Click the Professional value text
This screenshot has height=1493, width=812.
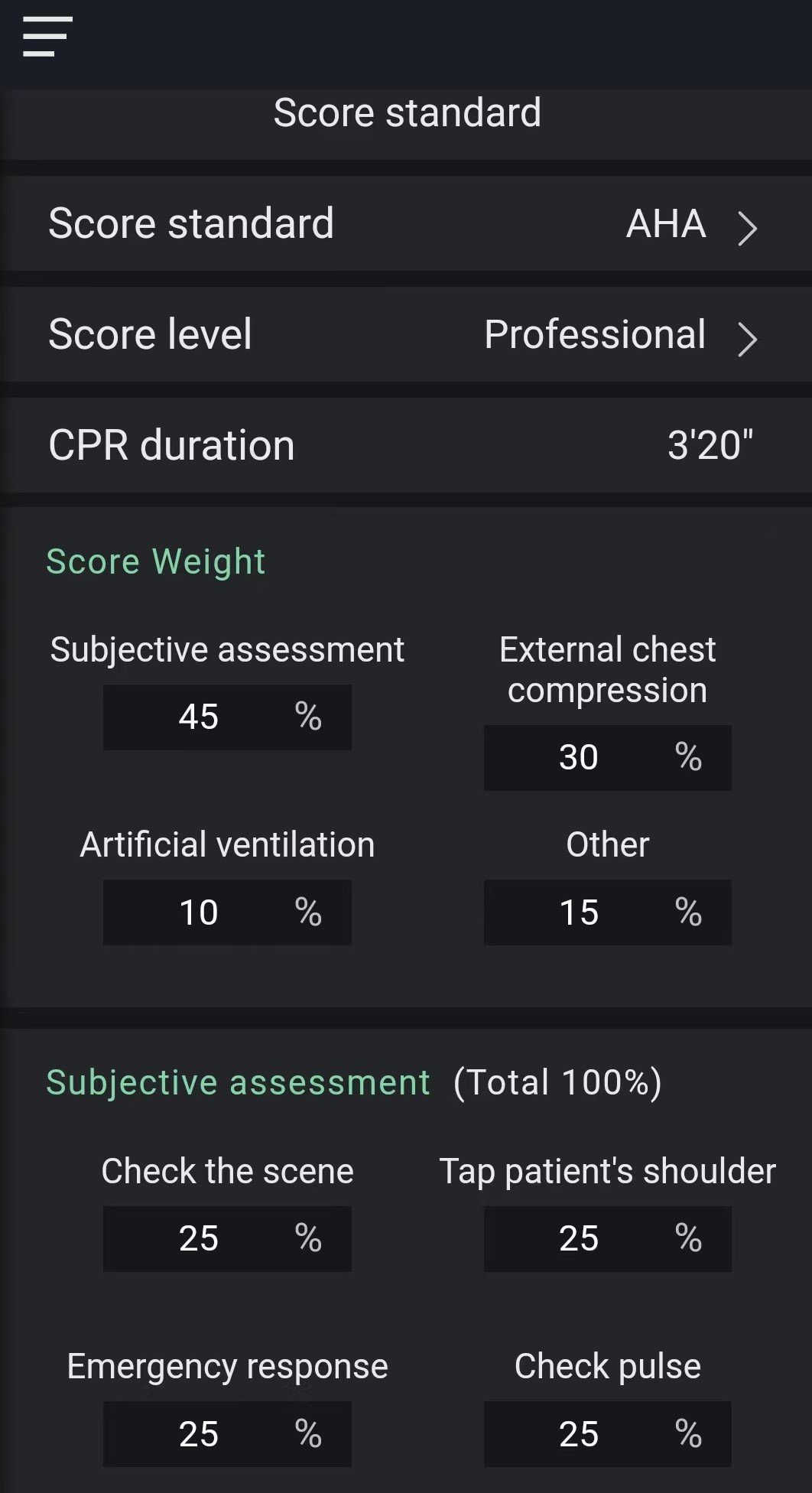pos(595,334)
